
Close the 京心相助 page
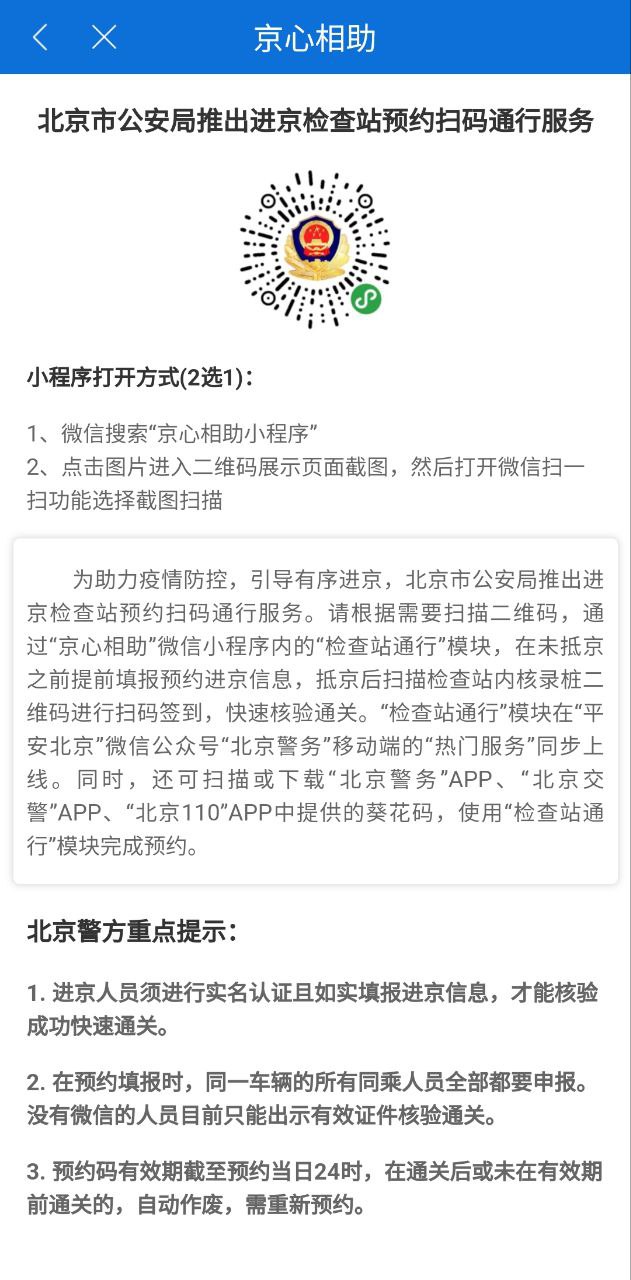click(x=104, y=38)
